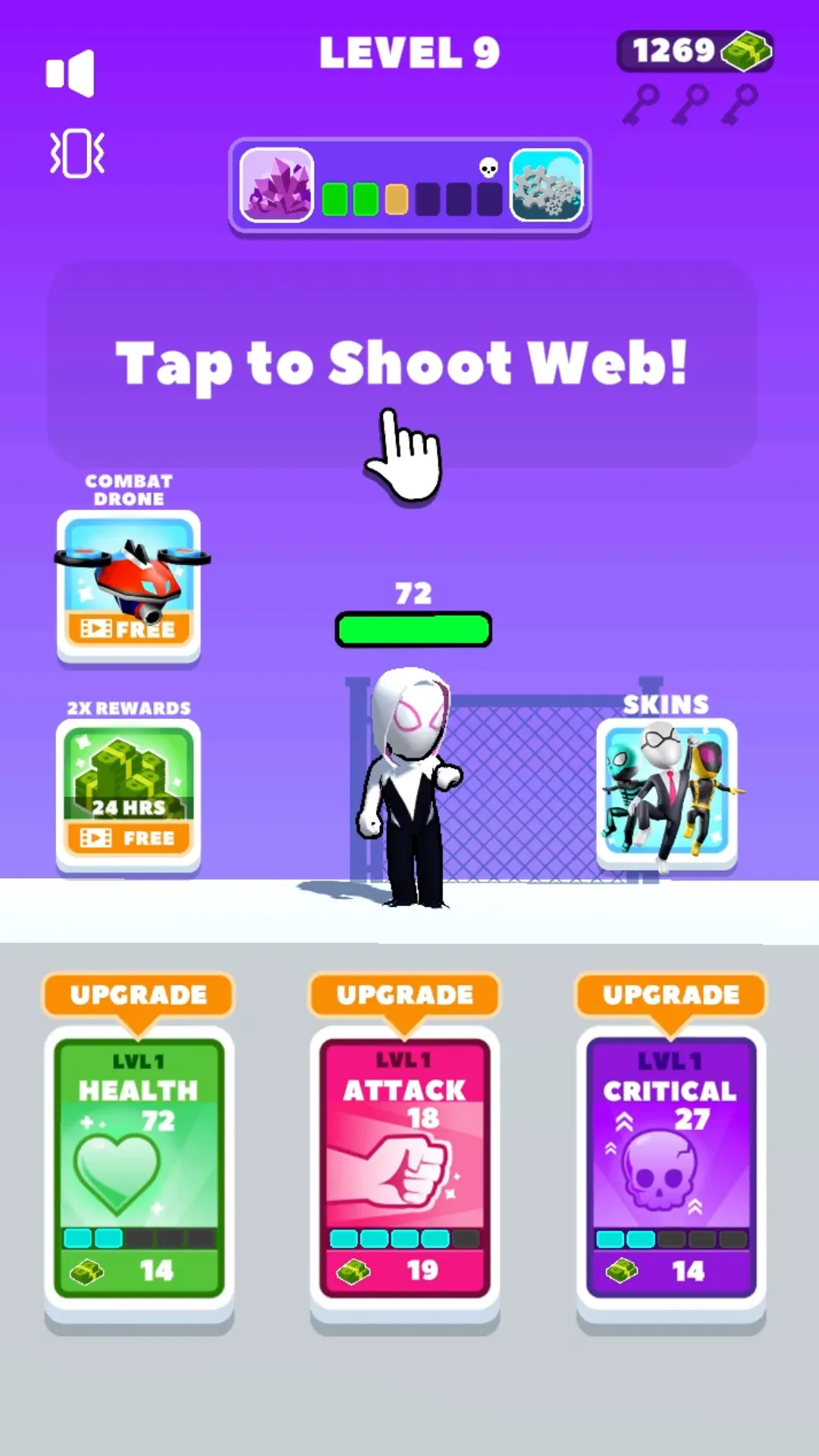The image size is (819, 1456).
Task: Claim free 2X Rewards for 24 hrs
Action: (x=129, y=795)
